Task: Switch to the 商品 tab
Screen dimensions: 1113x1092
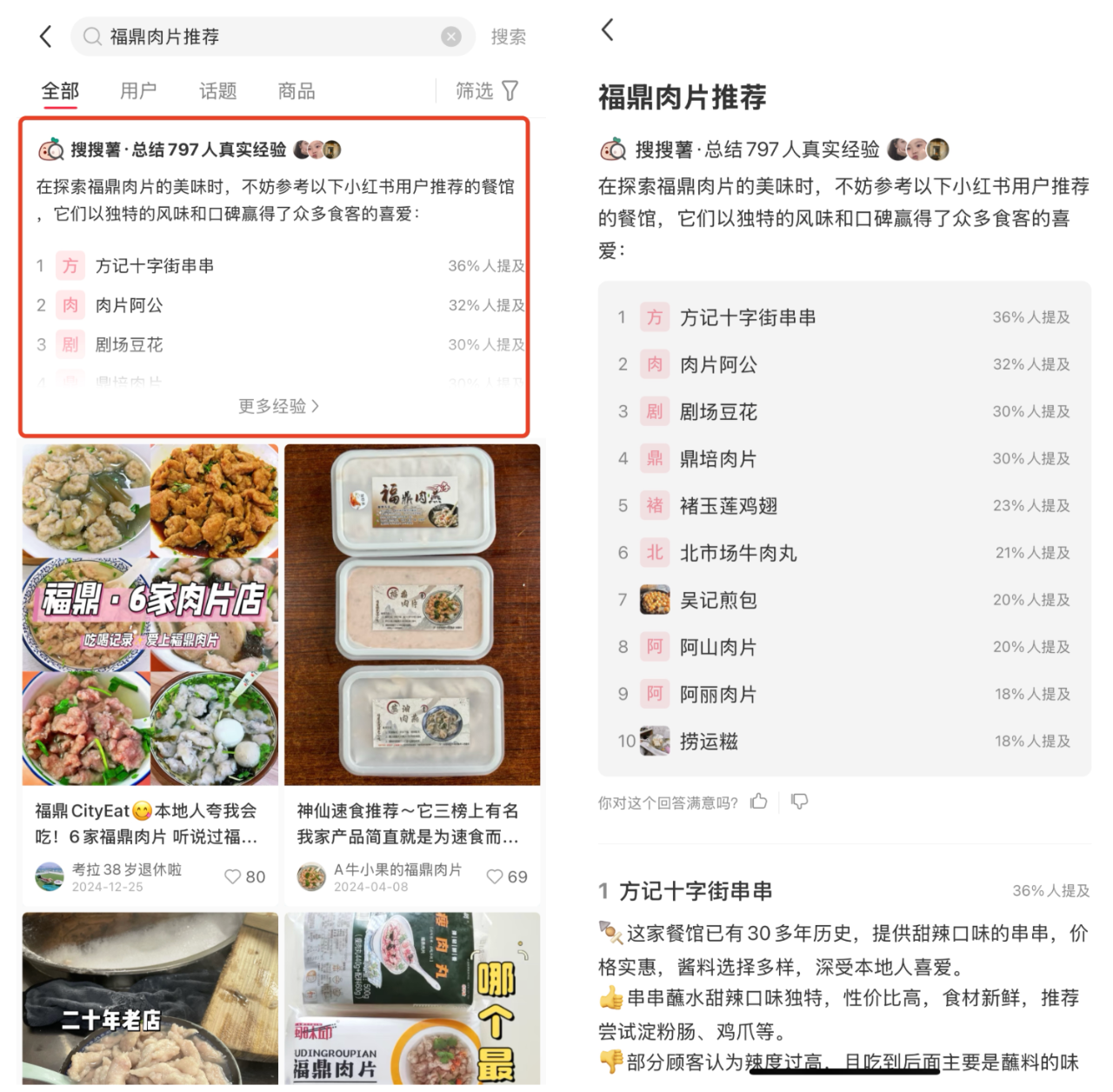Action: click(x=296, y=91)
